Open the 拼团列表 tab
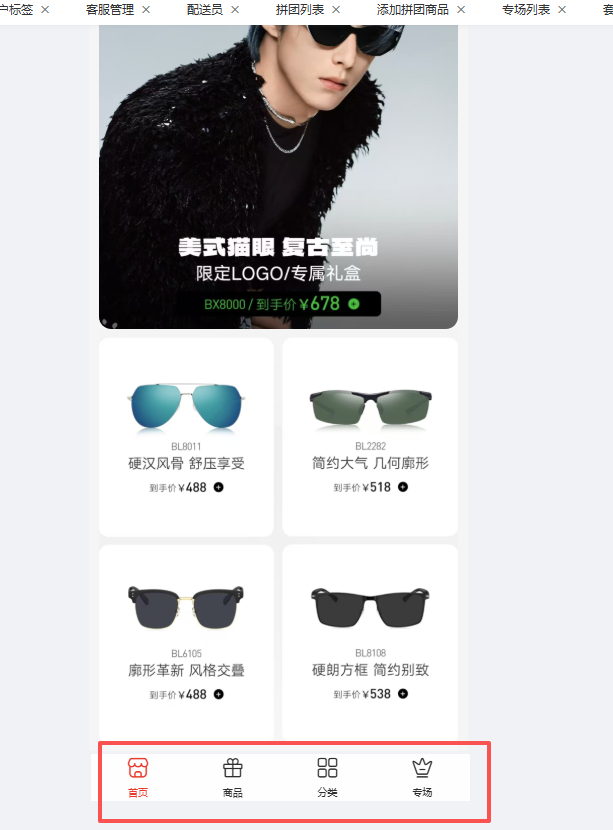613x830 pixels. coord(299,10)
